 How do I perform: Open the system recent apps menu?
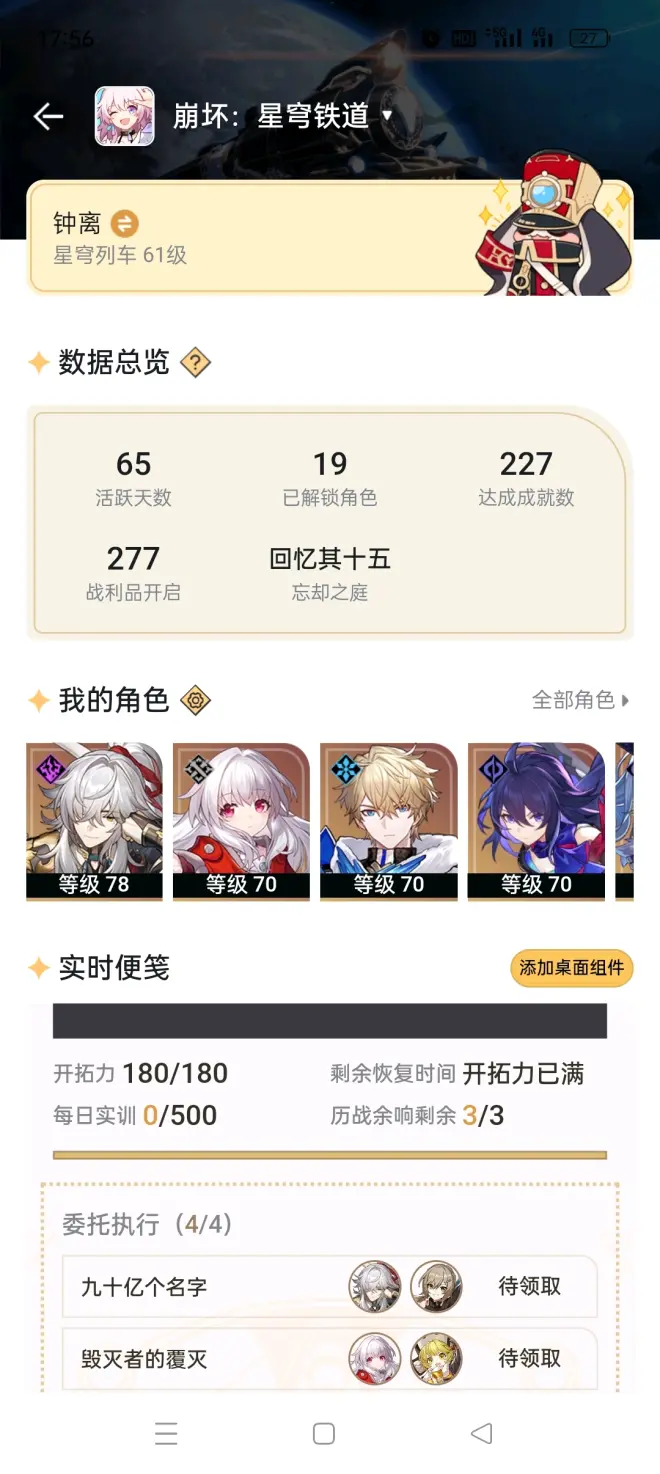point(166,1434)
